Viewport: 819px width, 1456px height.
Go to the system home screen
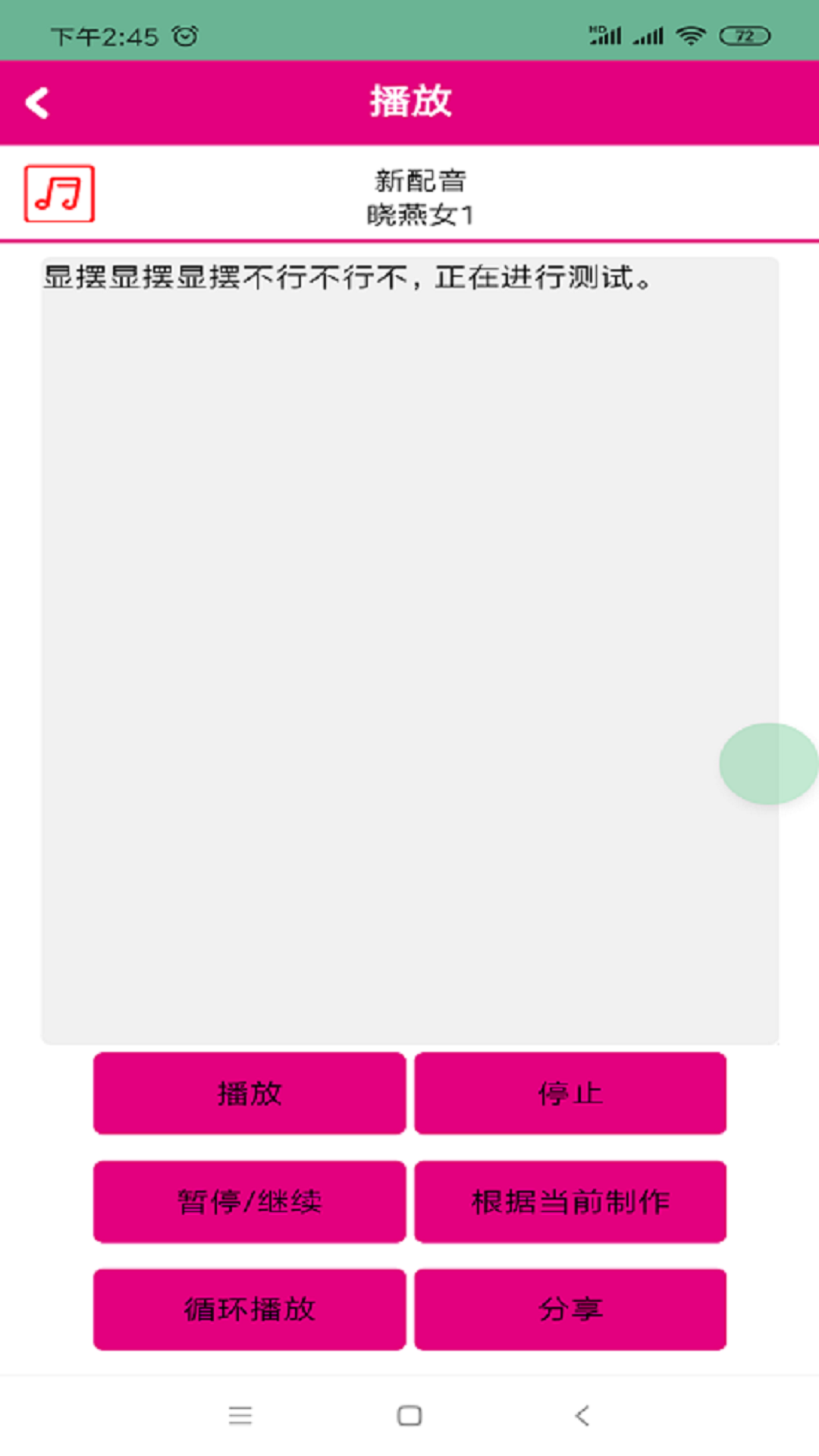point(409,1415)
